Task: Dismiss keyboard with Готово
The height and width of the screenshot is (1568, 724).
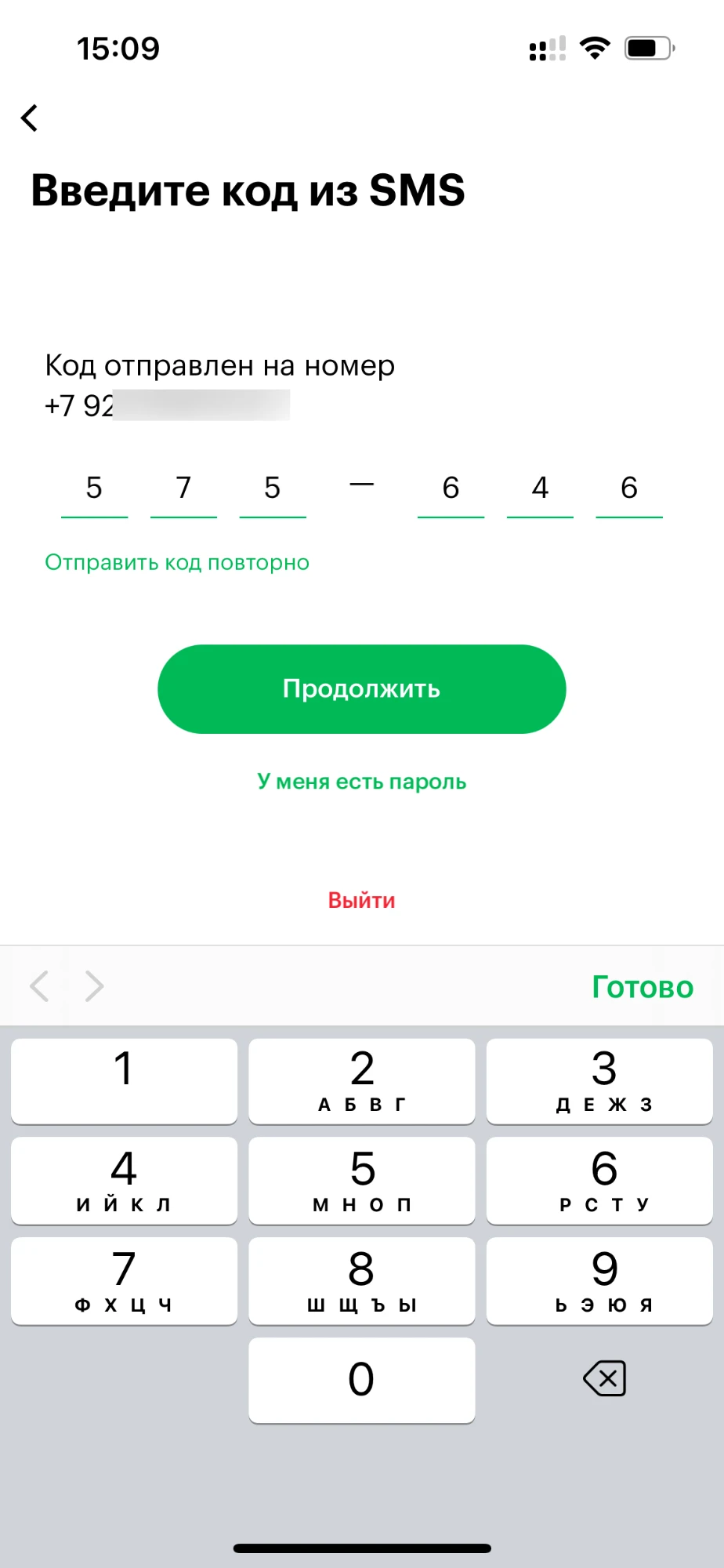Action: point(642,987)
